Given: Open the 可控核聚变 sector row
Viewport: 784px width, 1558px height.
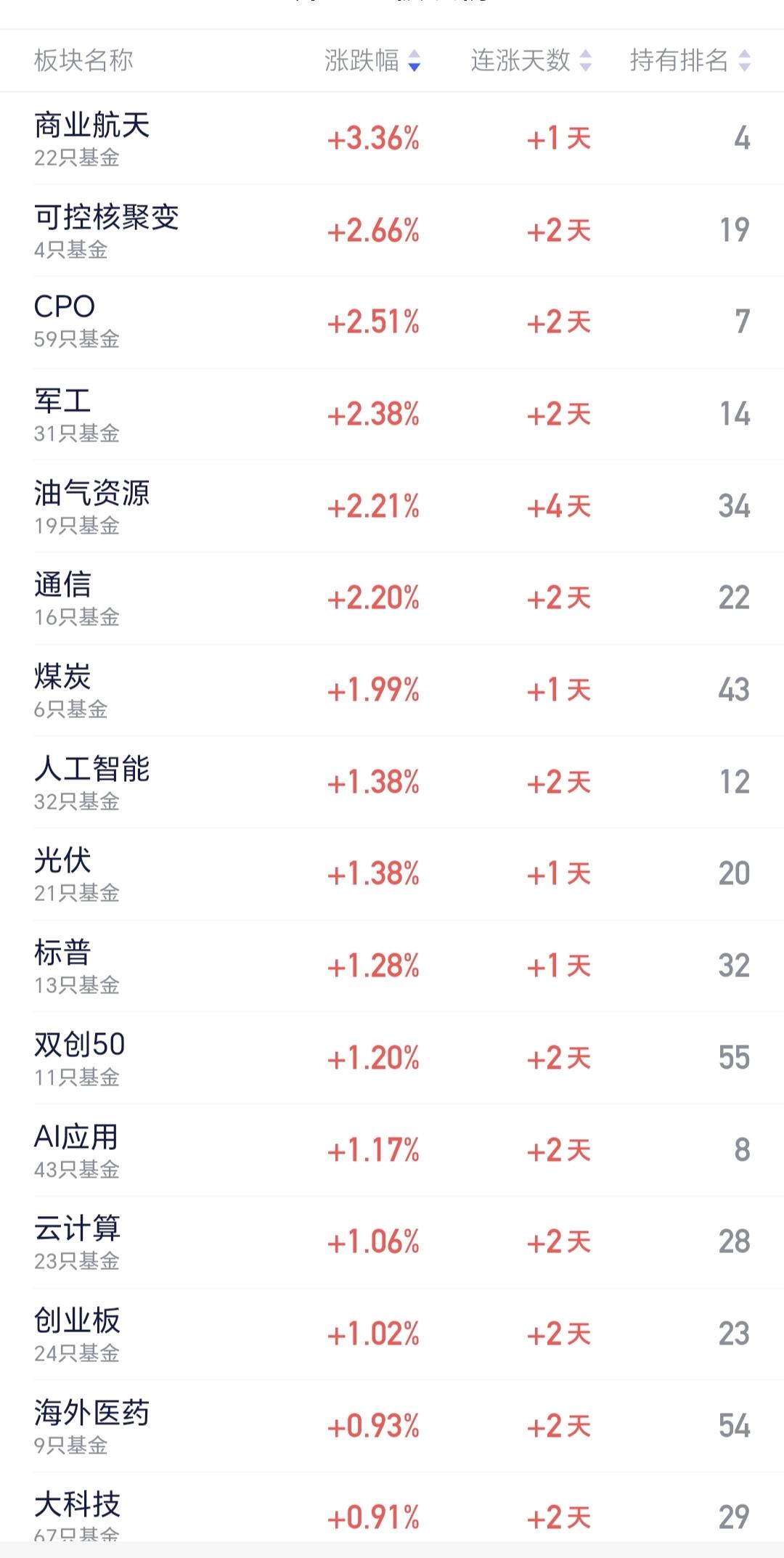Looking at the screenshot, I should pyautogui.click(x=392, y=230).
